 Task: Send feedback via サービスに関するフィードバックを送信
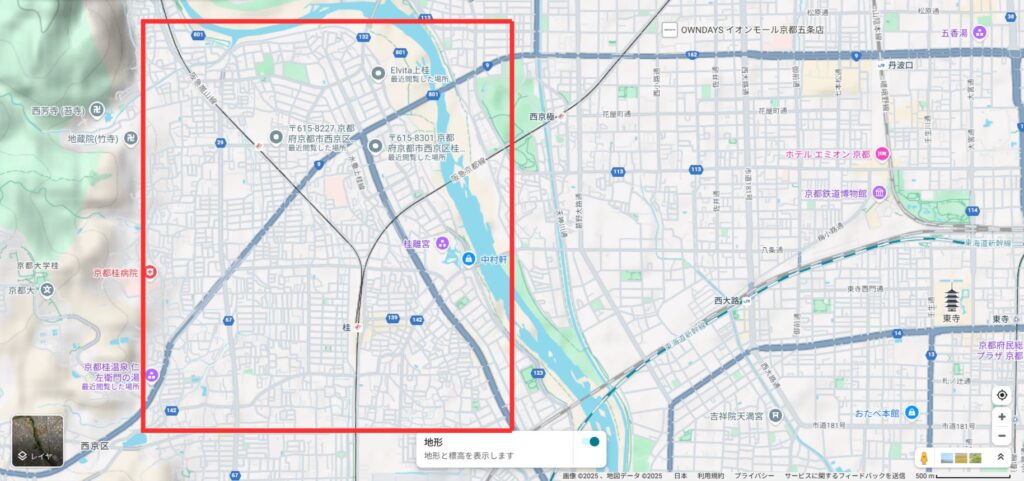click(845, 476)
